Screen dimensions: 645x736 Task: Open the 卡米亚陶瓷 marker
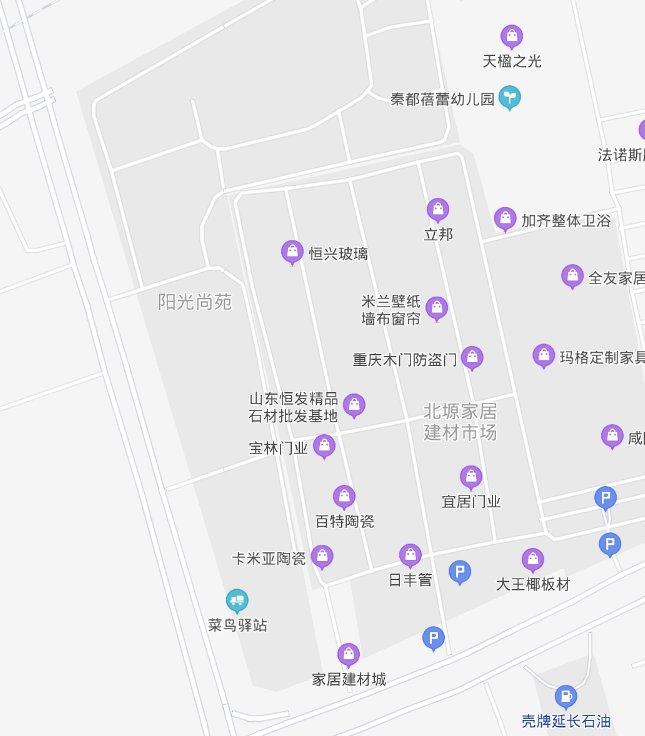coord(322,557)
